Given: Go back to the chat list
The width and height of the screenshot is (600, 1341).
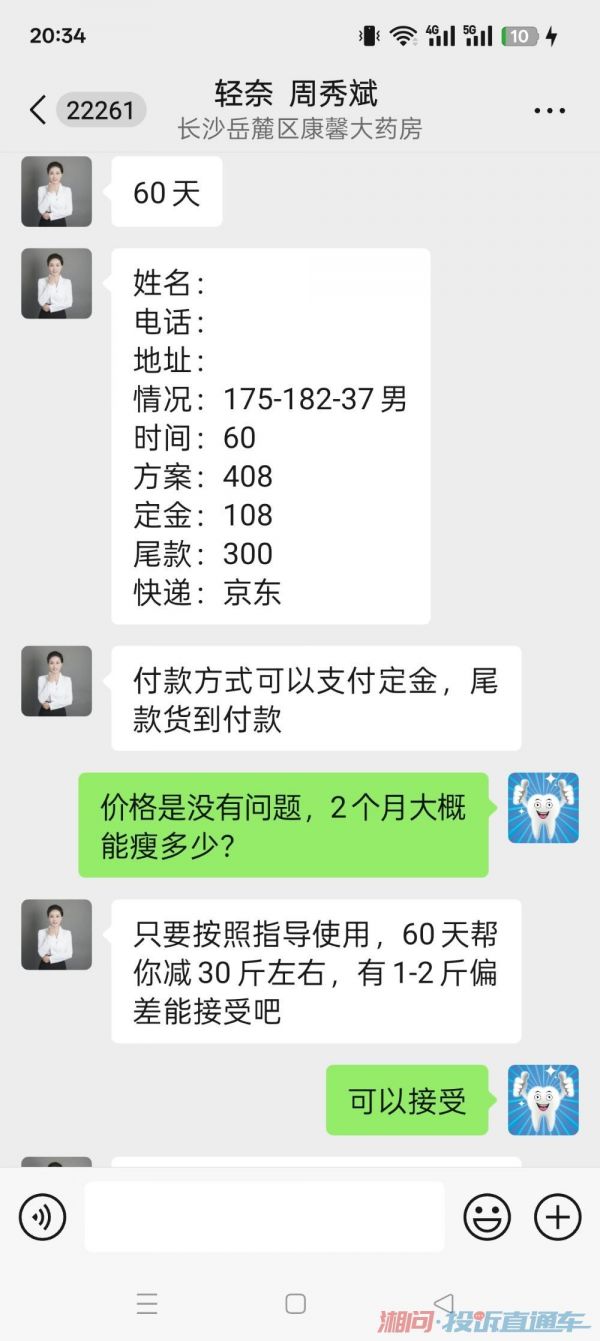Looking at the screenshot, I should [x=38, y=110].
